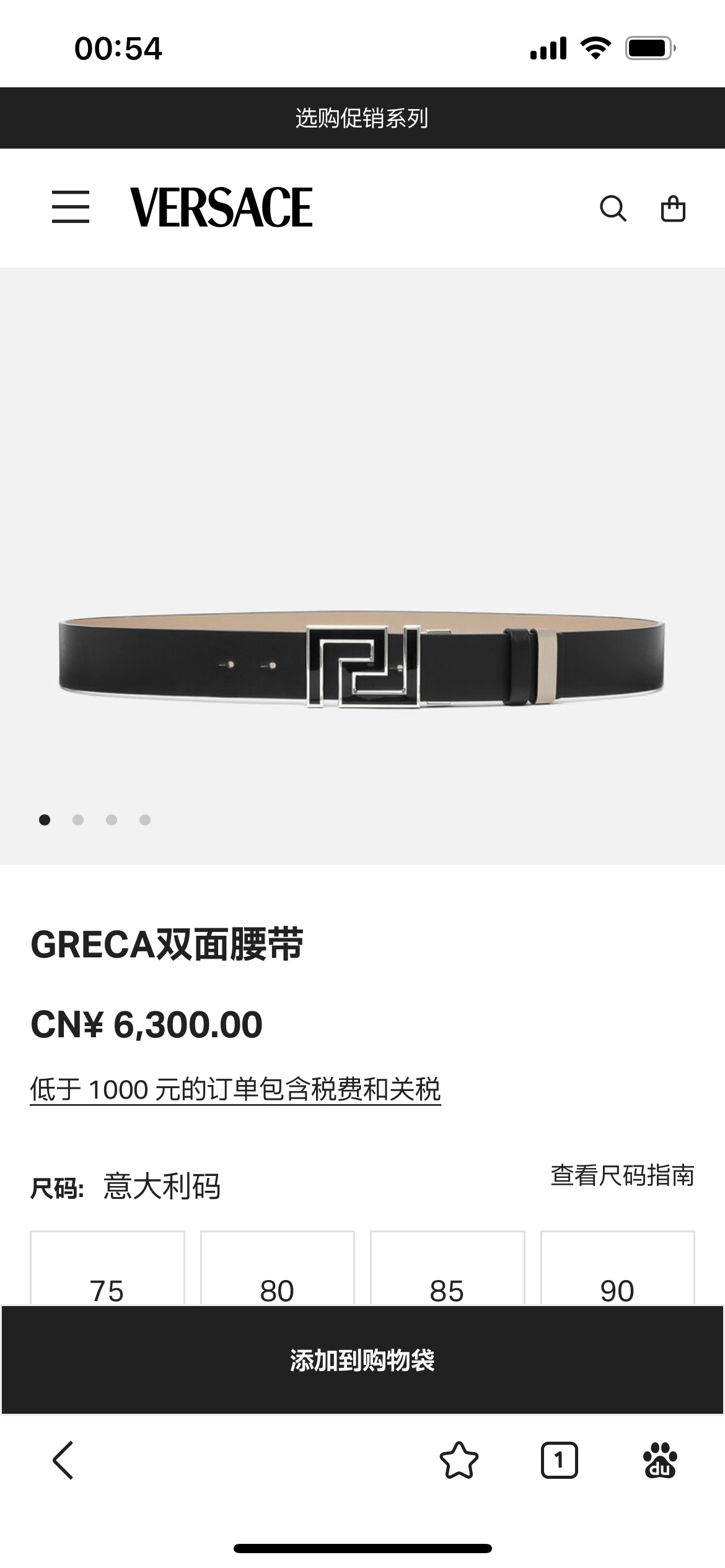
Task: Open the shopping bag
Action: click(673, 209)
